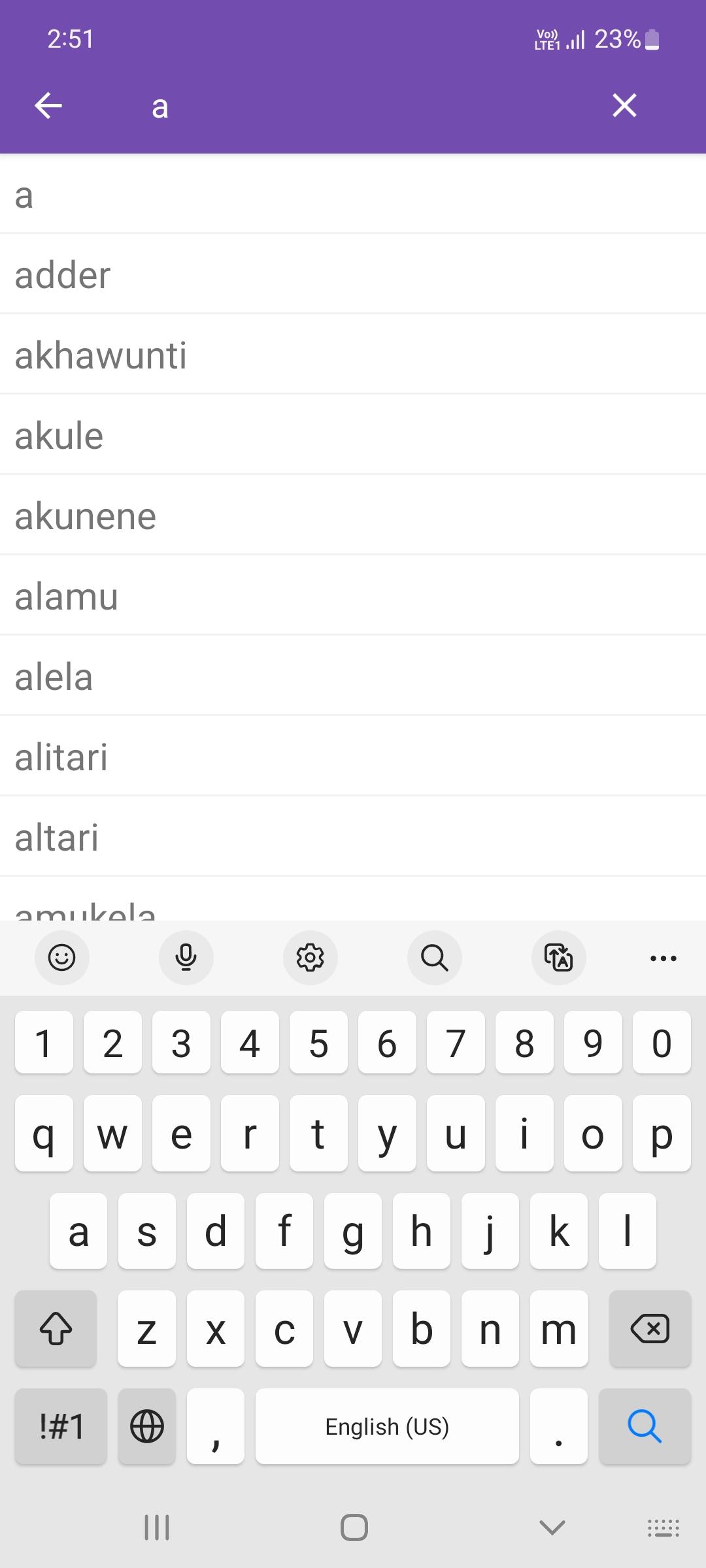Expand the keyboard toolbar's three-dot menu

pos(664,958)
